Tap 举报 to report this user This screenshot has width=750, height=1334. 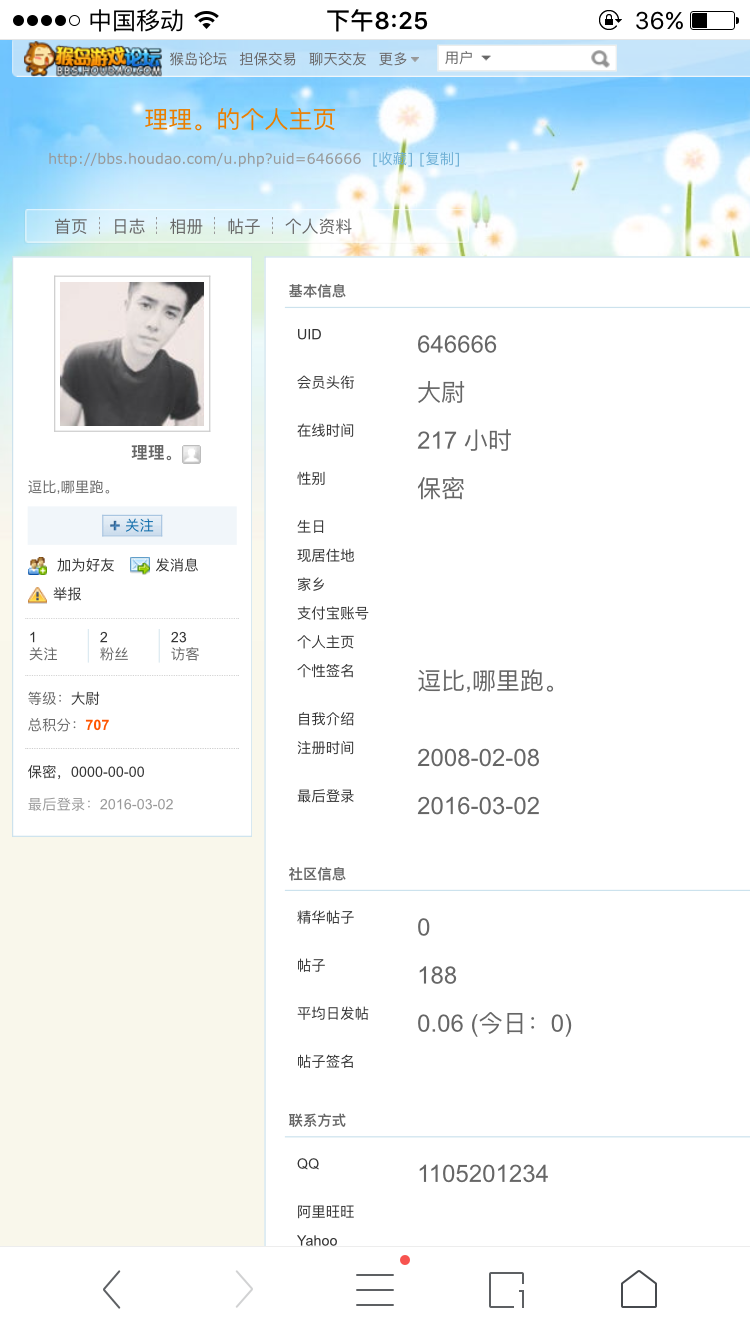point(55,594)
